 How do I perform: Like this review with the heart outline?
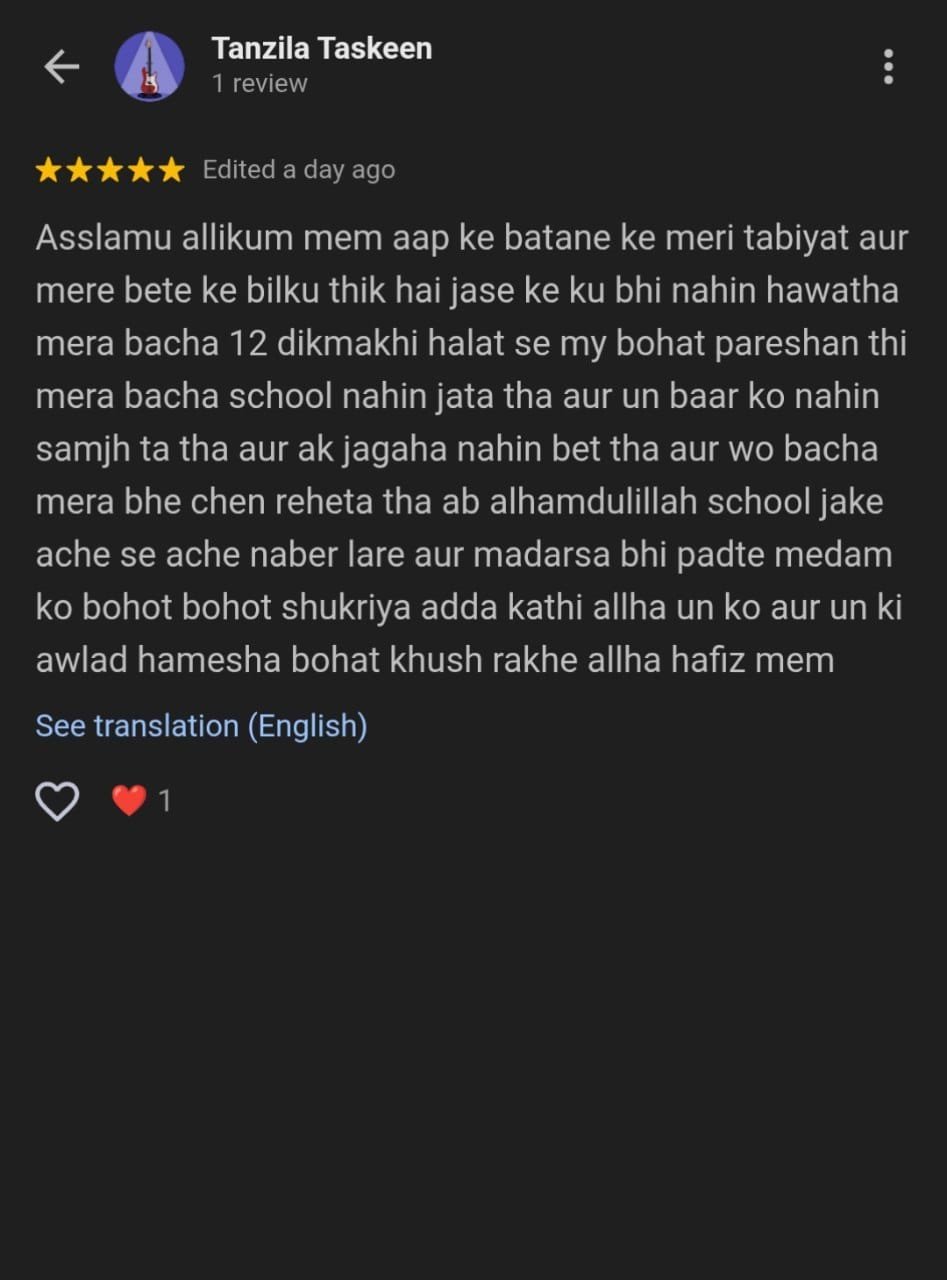point(57,801)
